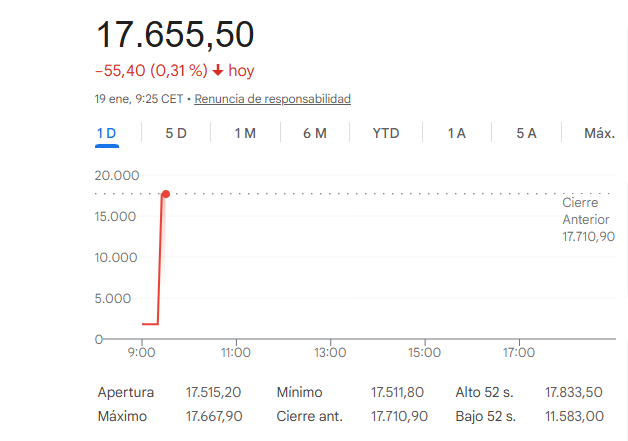This screenshot has width=628, height=441.
Task: Show the 1 M price chart
Action: (245, 133)
